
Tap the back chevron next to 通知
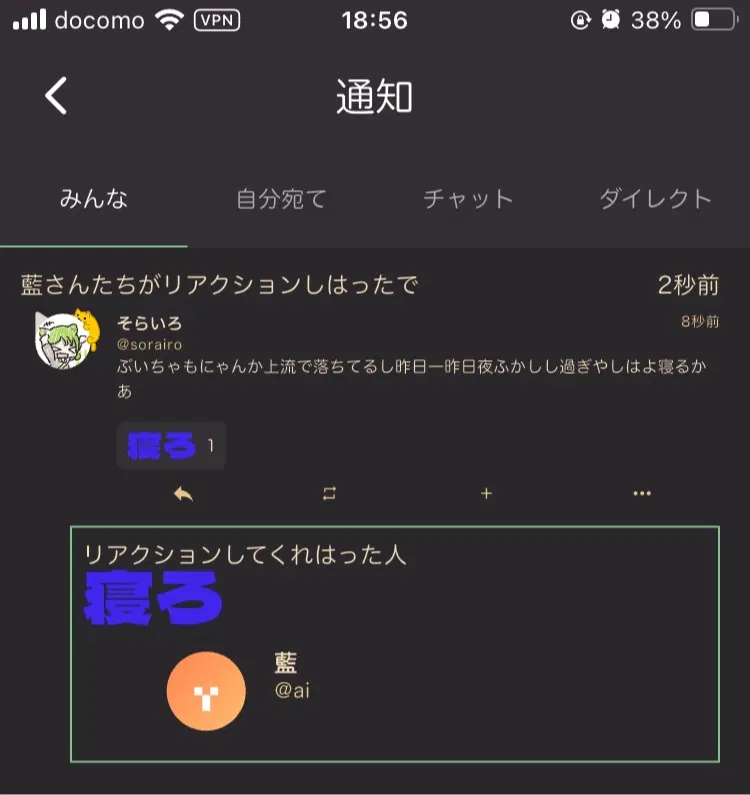click(55, 97)
